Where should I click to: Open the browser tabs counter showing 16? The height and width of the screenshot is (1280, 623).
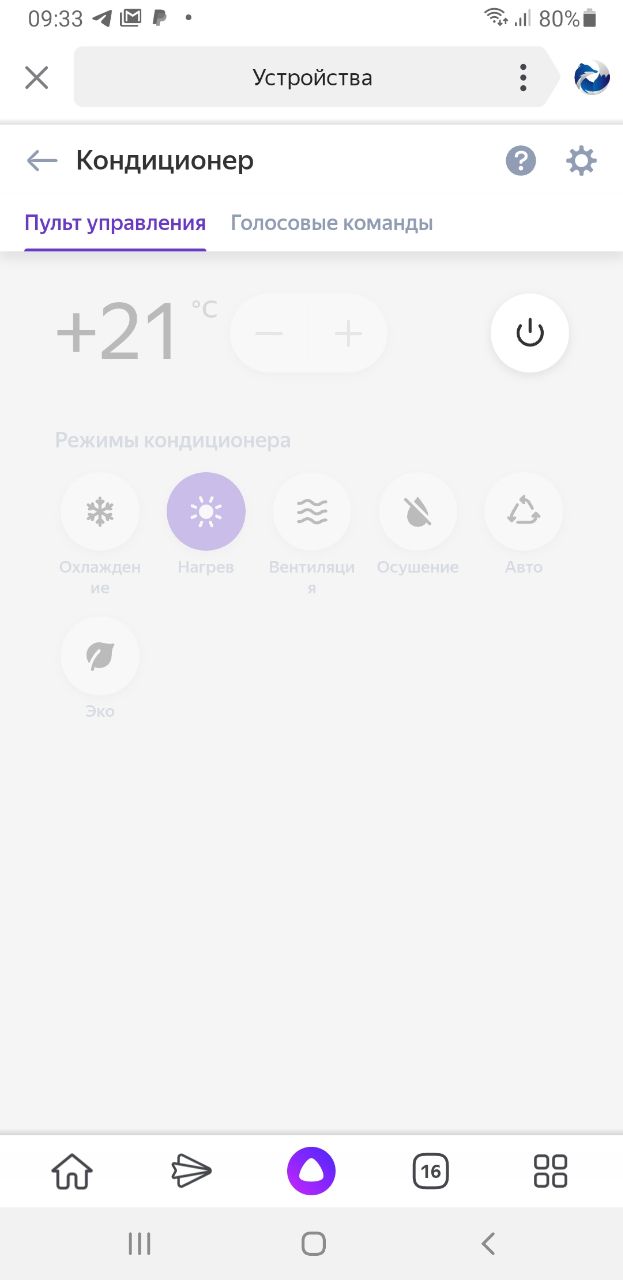tap(431, 1170)
